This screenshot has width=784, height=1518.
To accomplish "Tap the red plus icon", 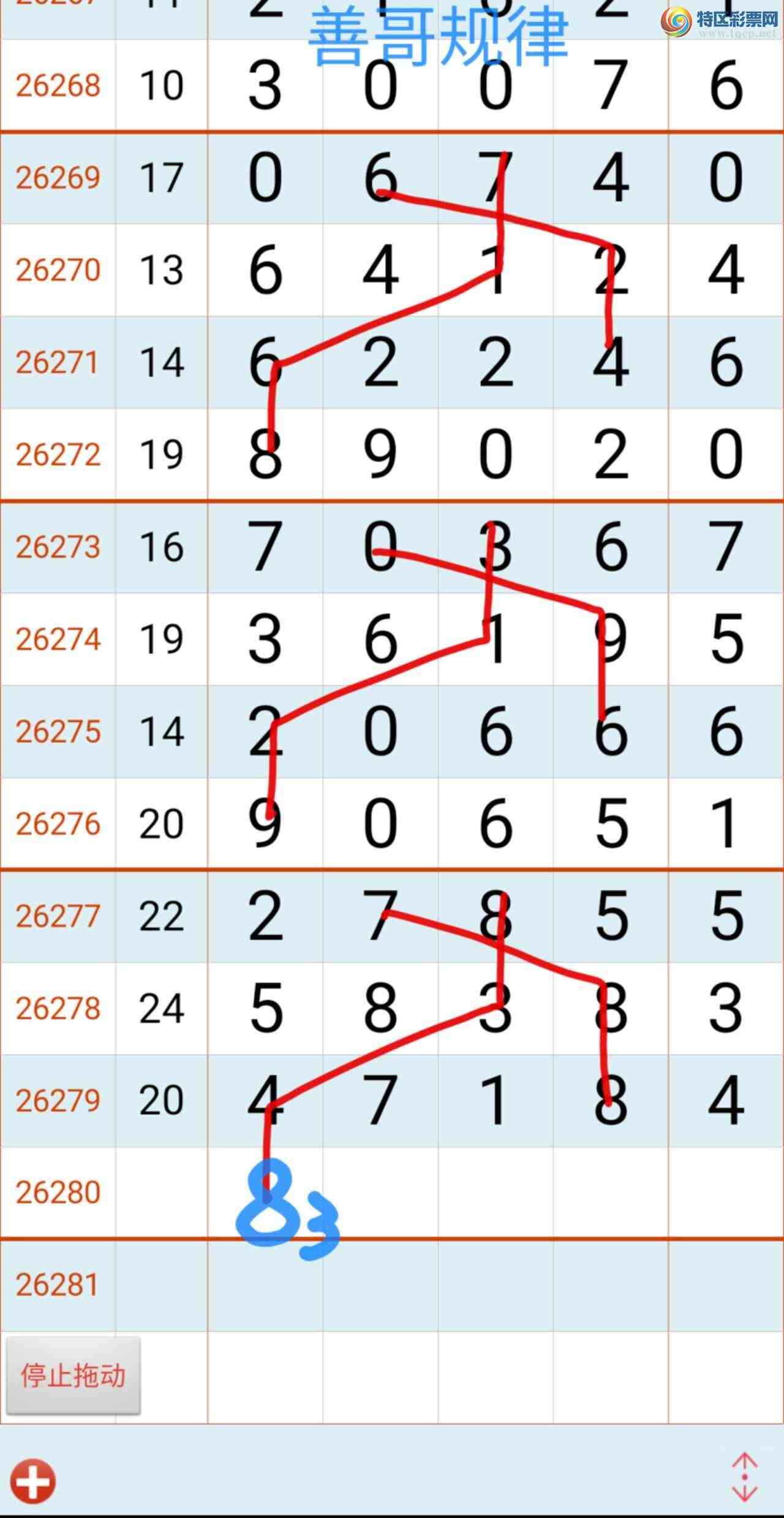I will coord(32,1481).
